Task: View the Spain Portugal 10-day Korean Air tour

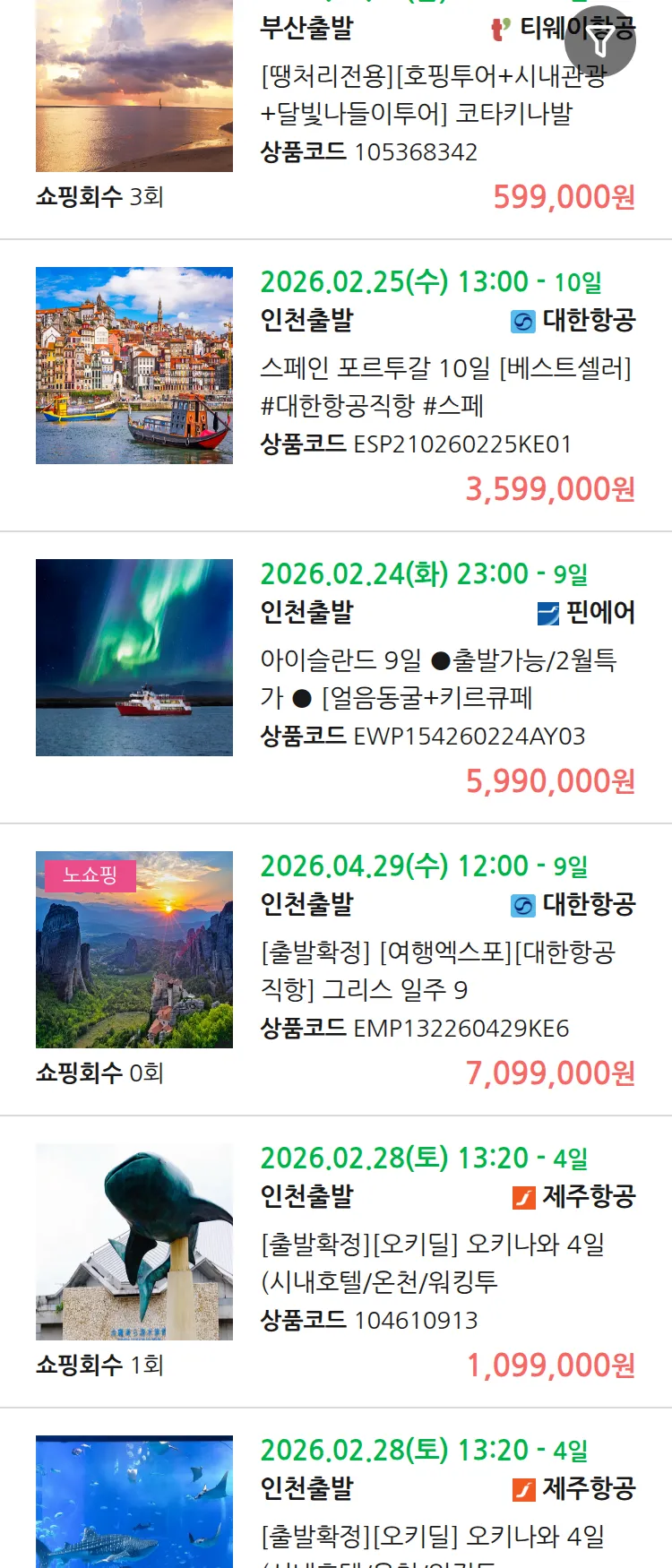Action: tap(445, 386)
